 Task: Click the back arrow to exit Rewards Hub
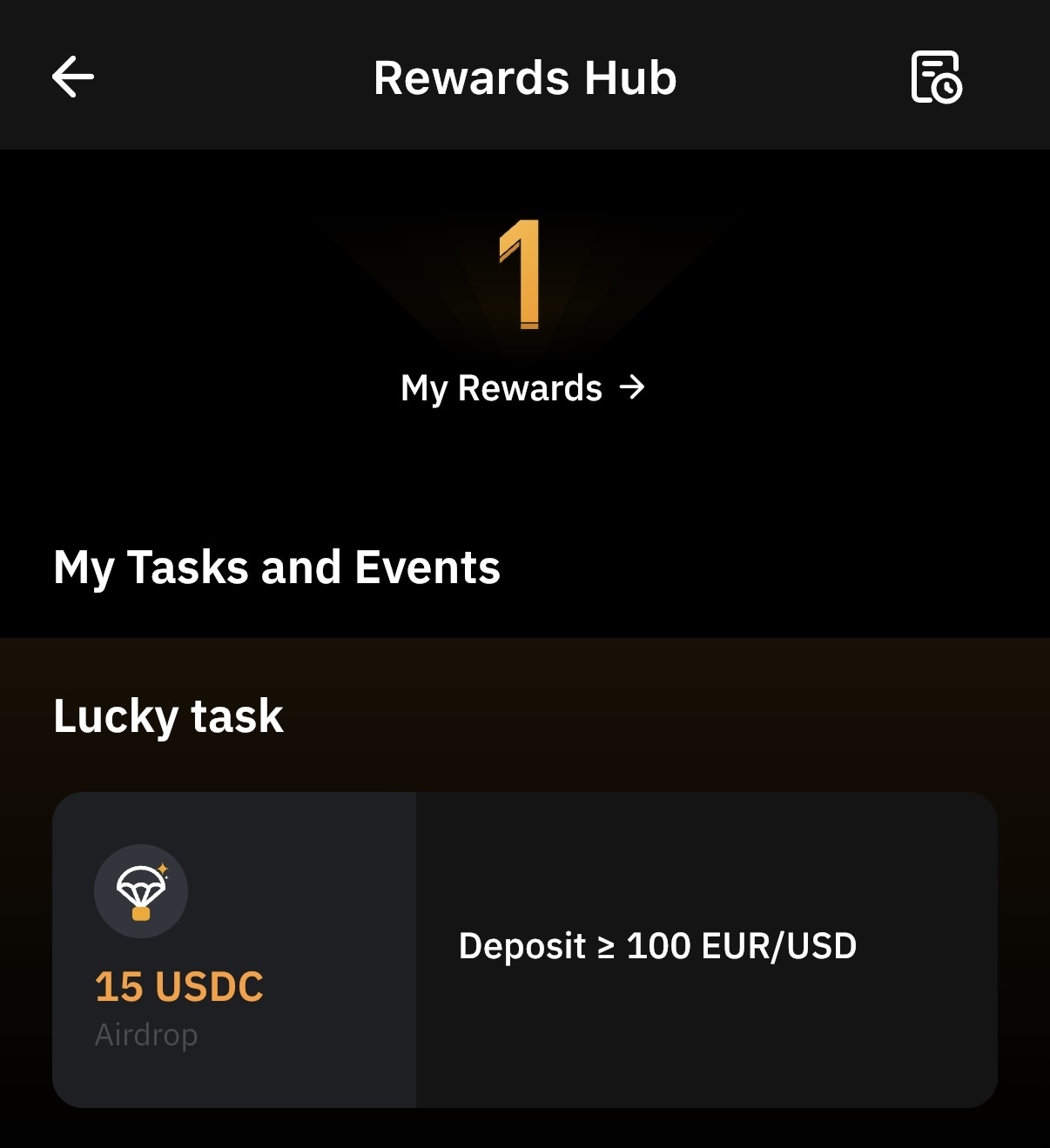point(73,77)
